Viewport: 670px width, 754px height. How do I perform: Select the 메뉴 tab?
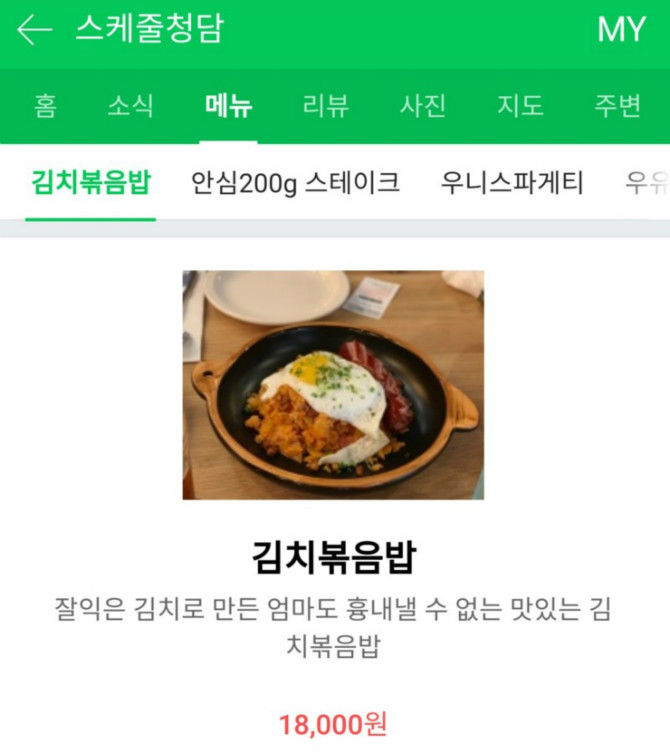pos(228,105)
